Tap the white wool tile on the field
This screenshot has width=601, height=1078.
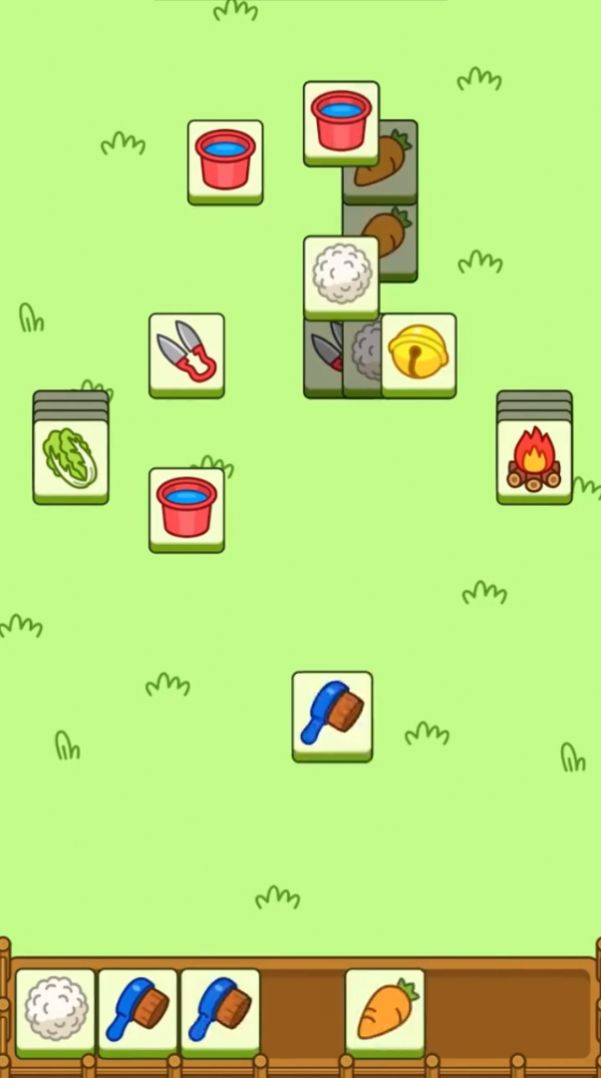coord(341,275)
